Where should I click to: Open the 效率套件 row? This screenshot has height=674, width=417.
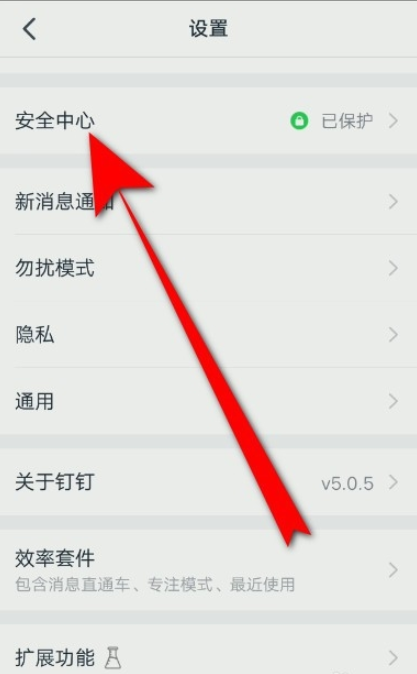(208, 570)
